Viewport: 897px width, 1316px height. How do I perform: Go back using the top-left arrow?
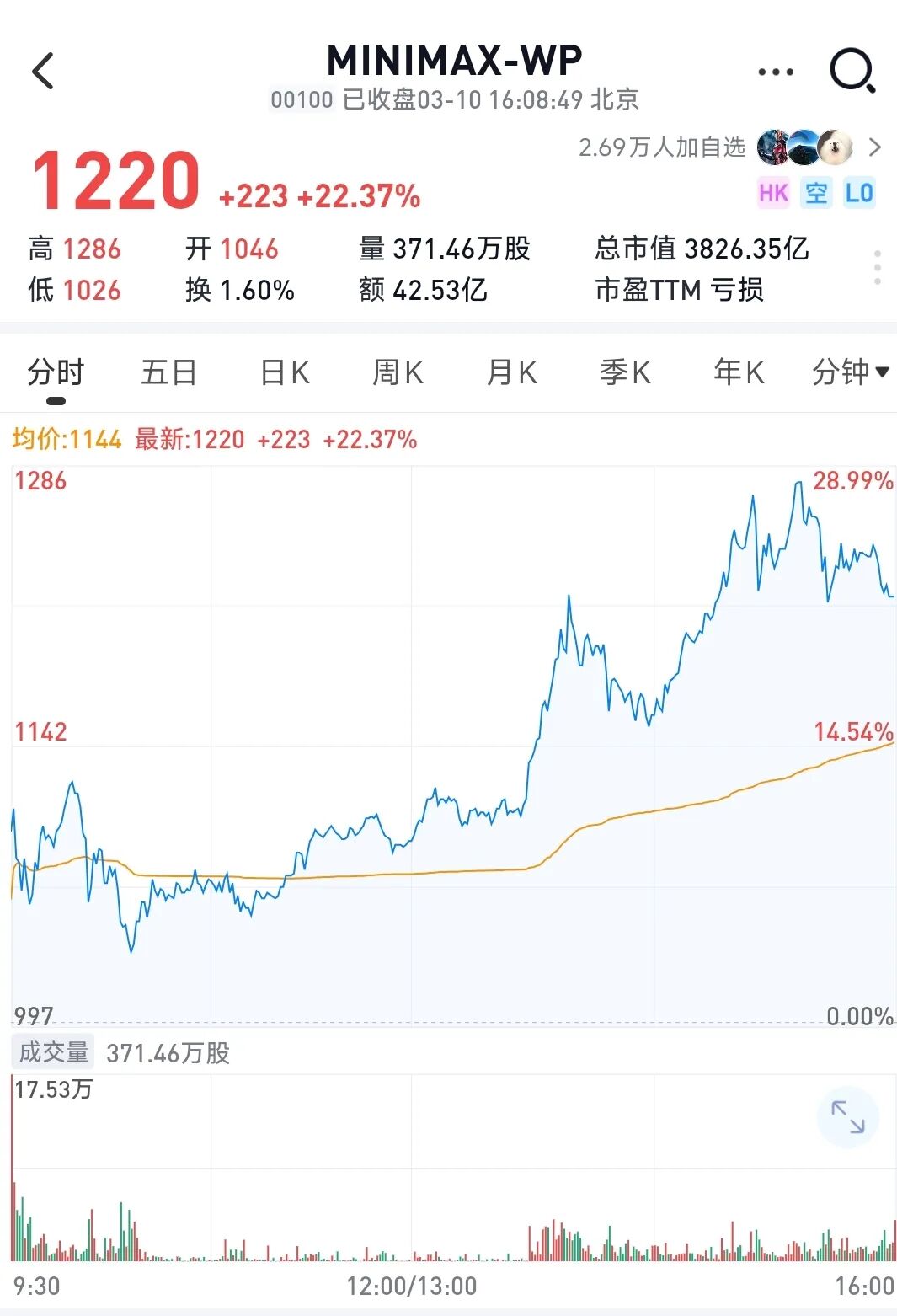click(x=43, y=71)
